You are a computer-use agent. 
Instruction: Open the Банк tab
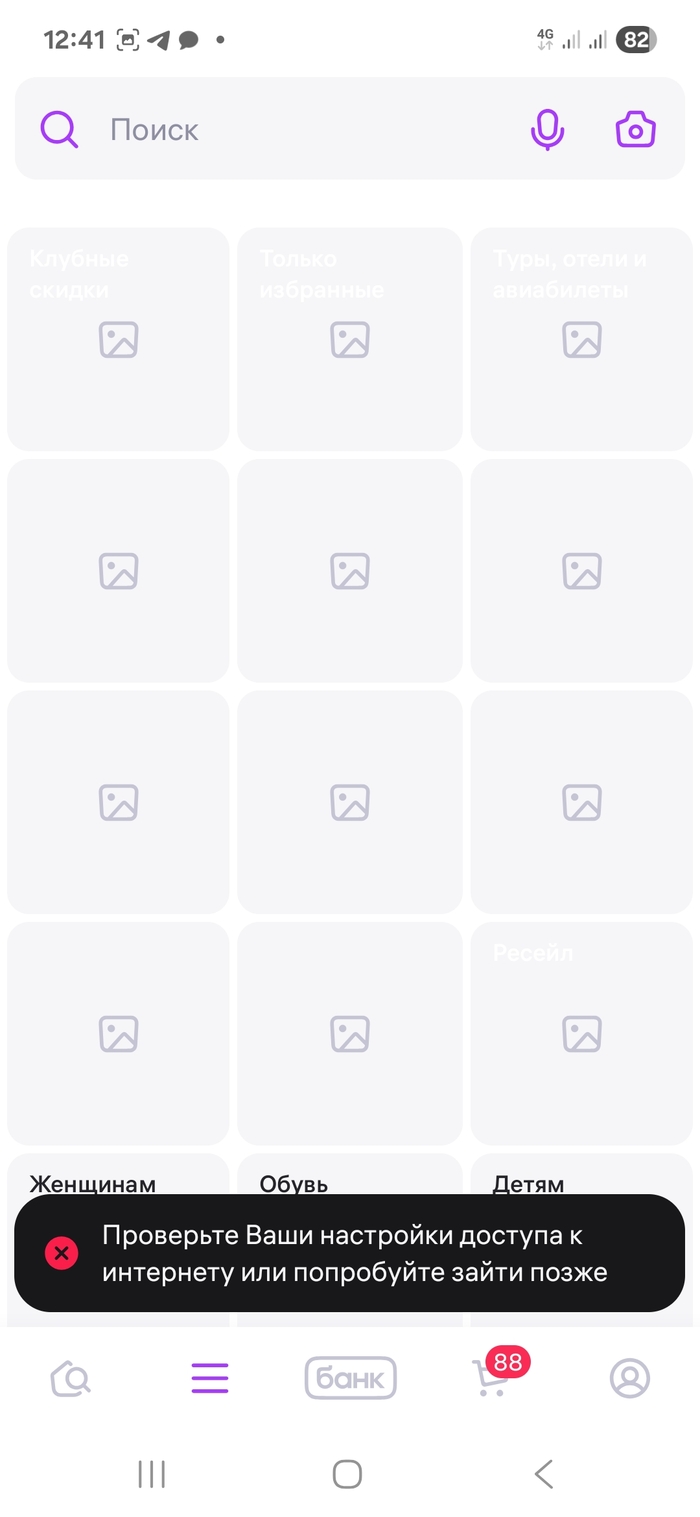(x=350, y=1379)
